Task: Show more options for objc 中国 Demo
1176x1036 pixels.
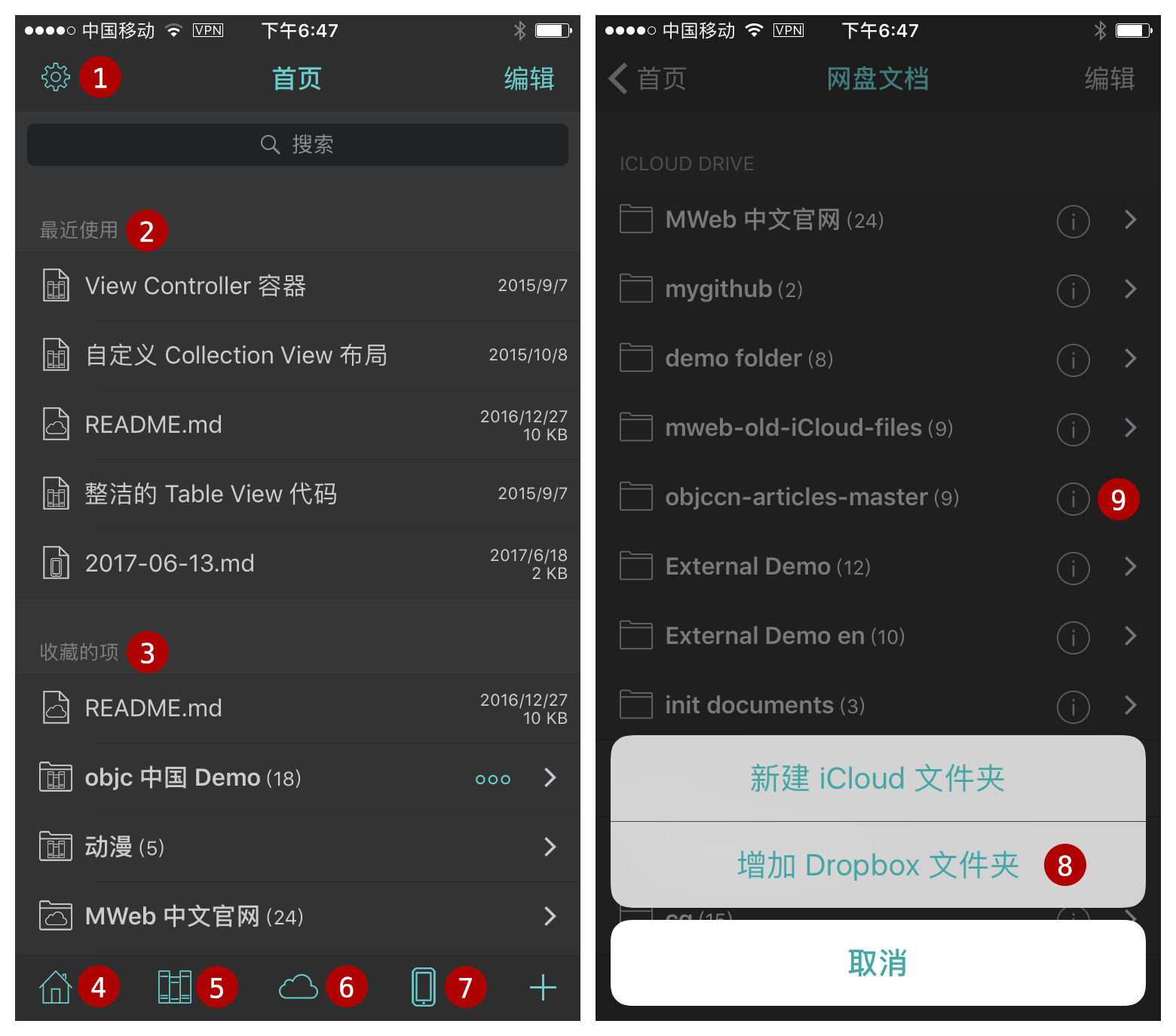Action: point(493,779)
